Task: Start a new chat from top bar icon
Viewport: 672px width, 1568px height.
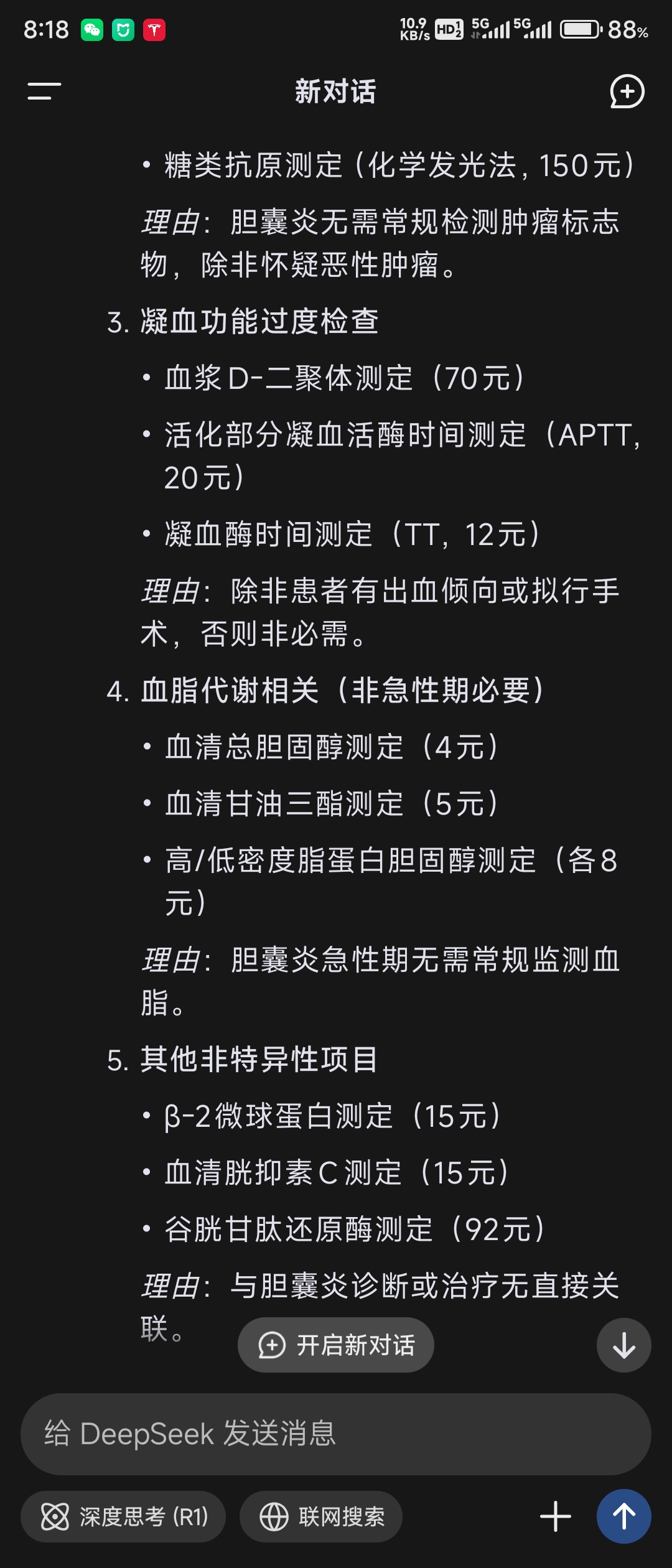Action: (x=627, y=91)
